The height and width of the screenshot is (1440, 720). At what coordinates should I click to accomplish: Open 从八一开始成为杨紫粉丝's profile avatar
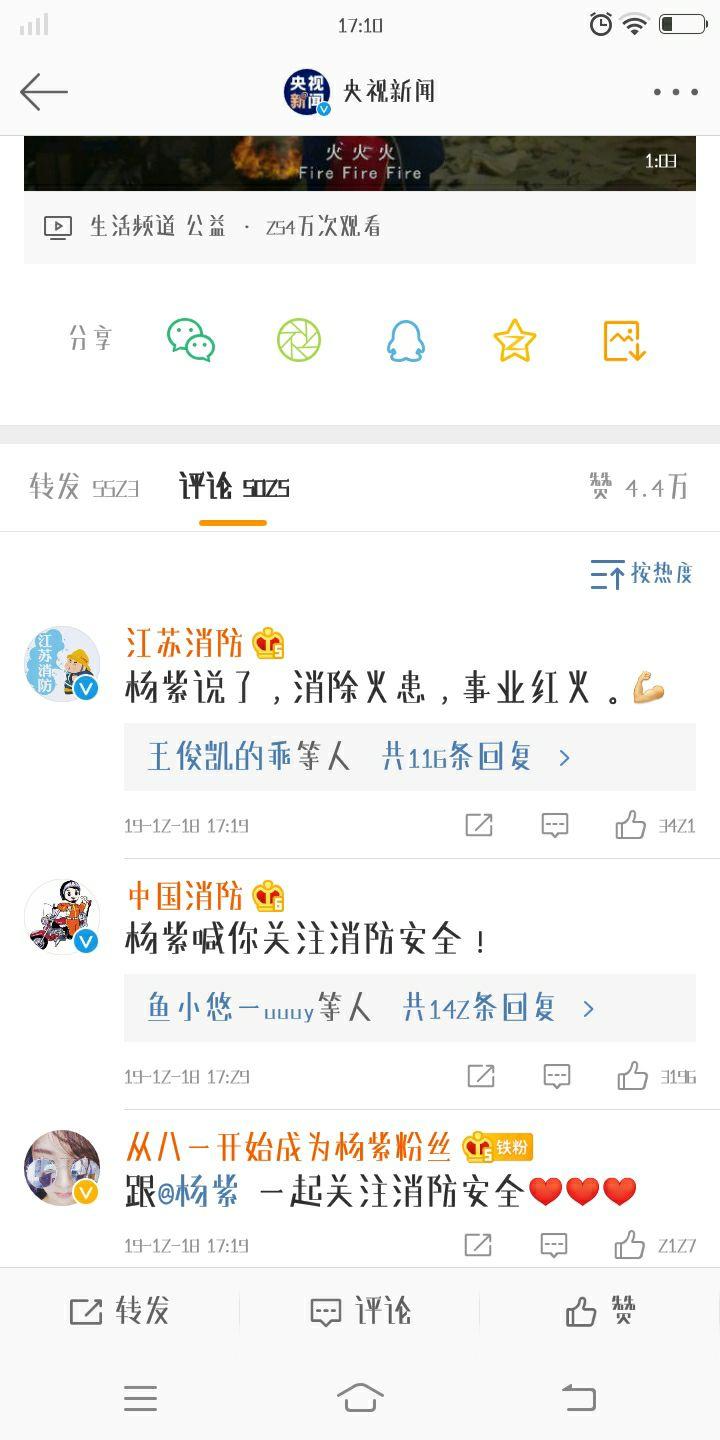click(62, 1168)
